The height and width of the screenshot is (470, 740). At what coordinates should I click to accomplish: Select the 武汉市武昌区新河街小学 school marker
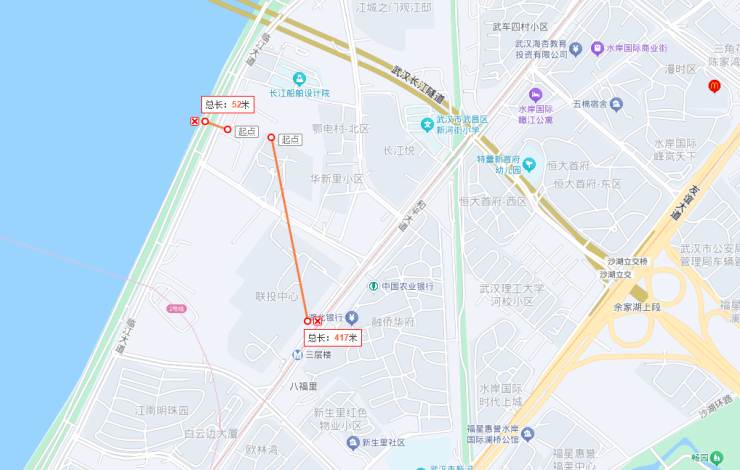coord(428,124)
